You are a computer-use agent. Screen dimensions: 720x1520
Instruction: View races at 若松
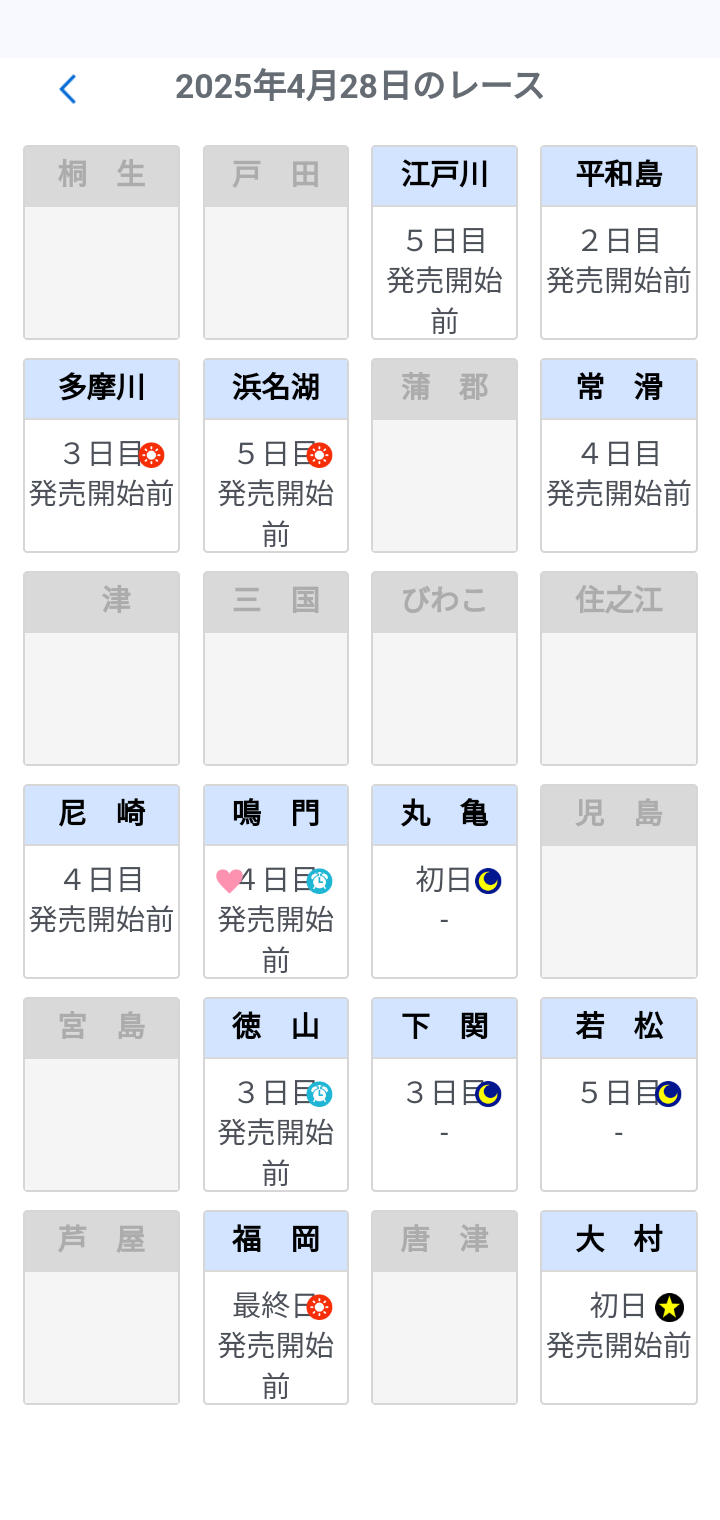618,1095
